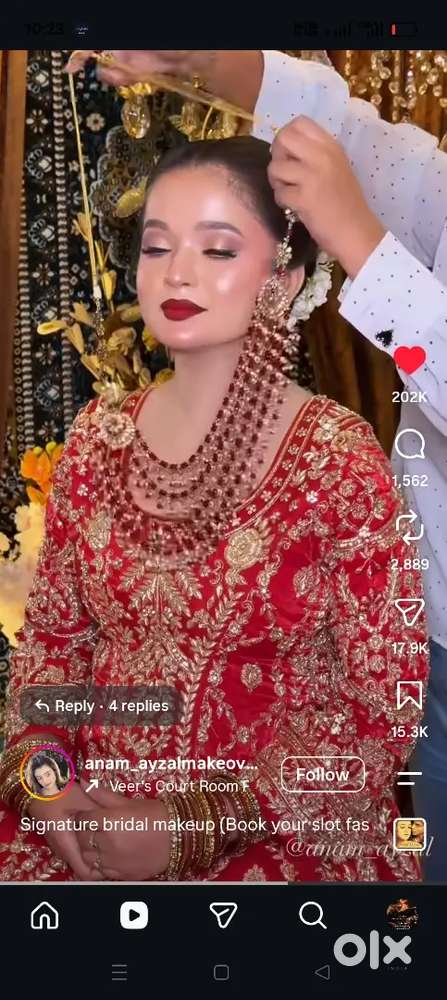
Task: Open the more options menu on the reel
Action: coord(409,778)
